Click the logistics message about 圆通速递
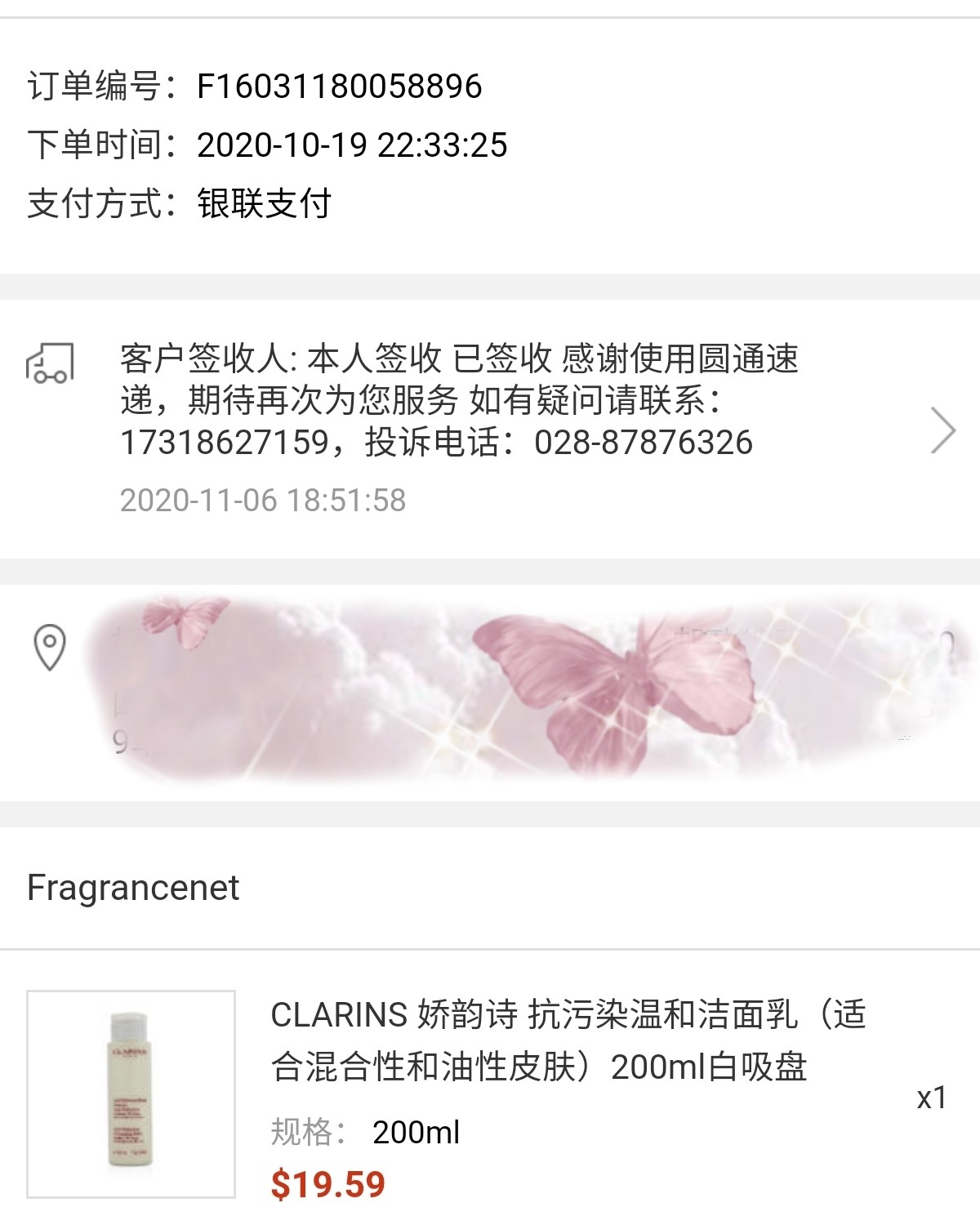Screen dimensions: 980x1225 [457, 400]
